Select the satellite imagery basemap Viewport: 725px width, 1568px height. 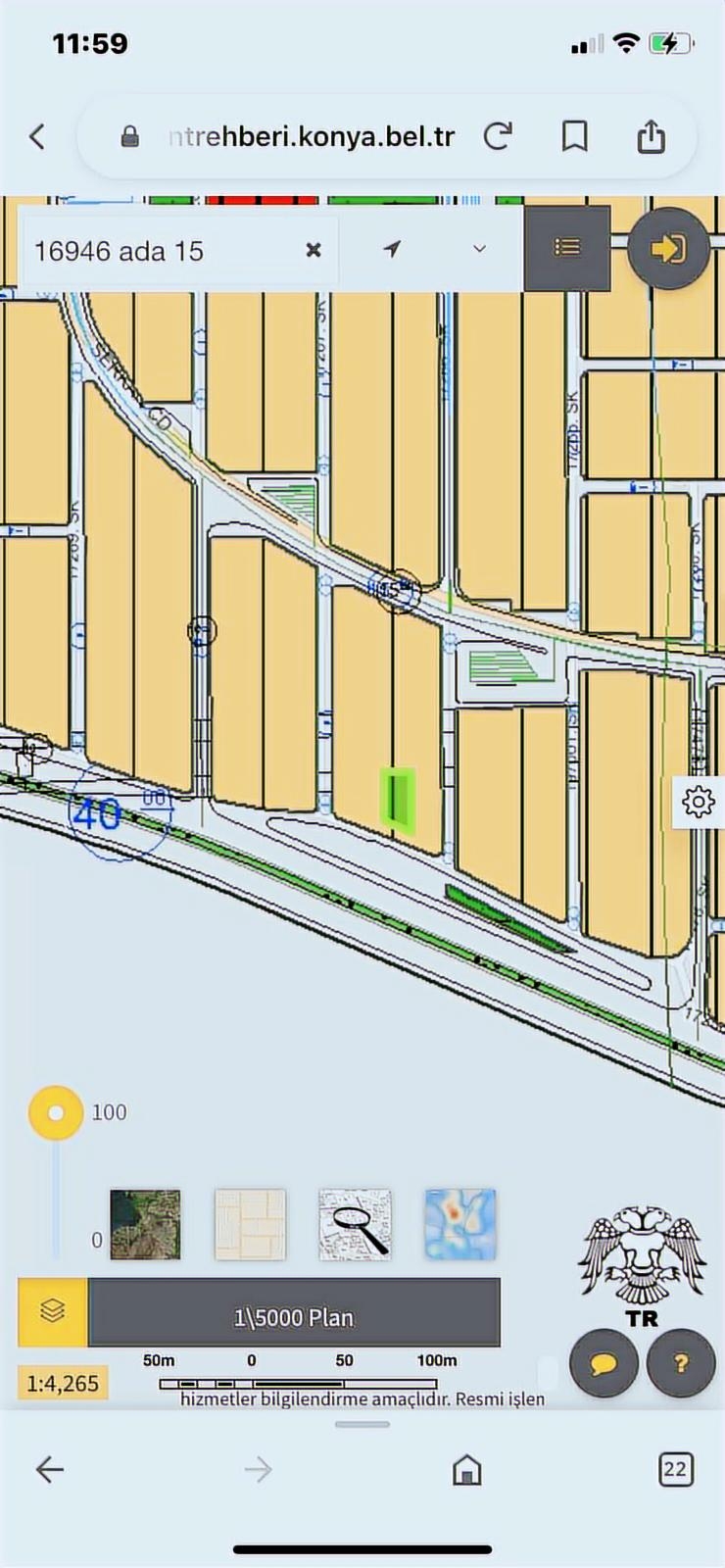click(x=145, y=1224)
